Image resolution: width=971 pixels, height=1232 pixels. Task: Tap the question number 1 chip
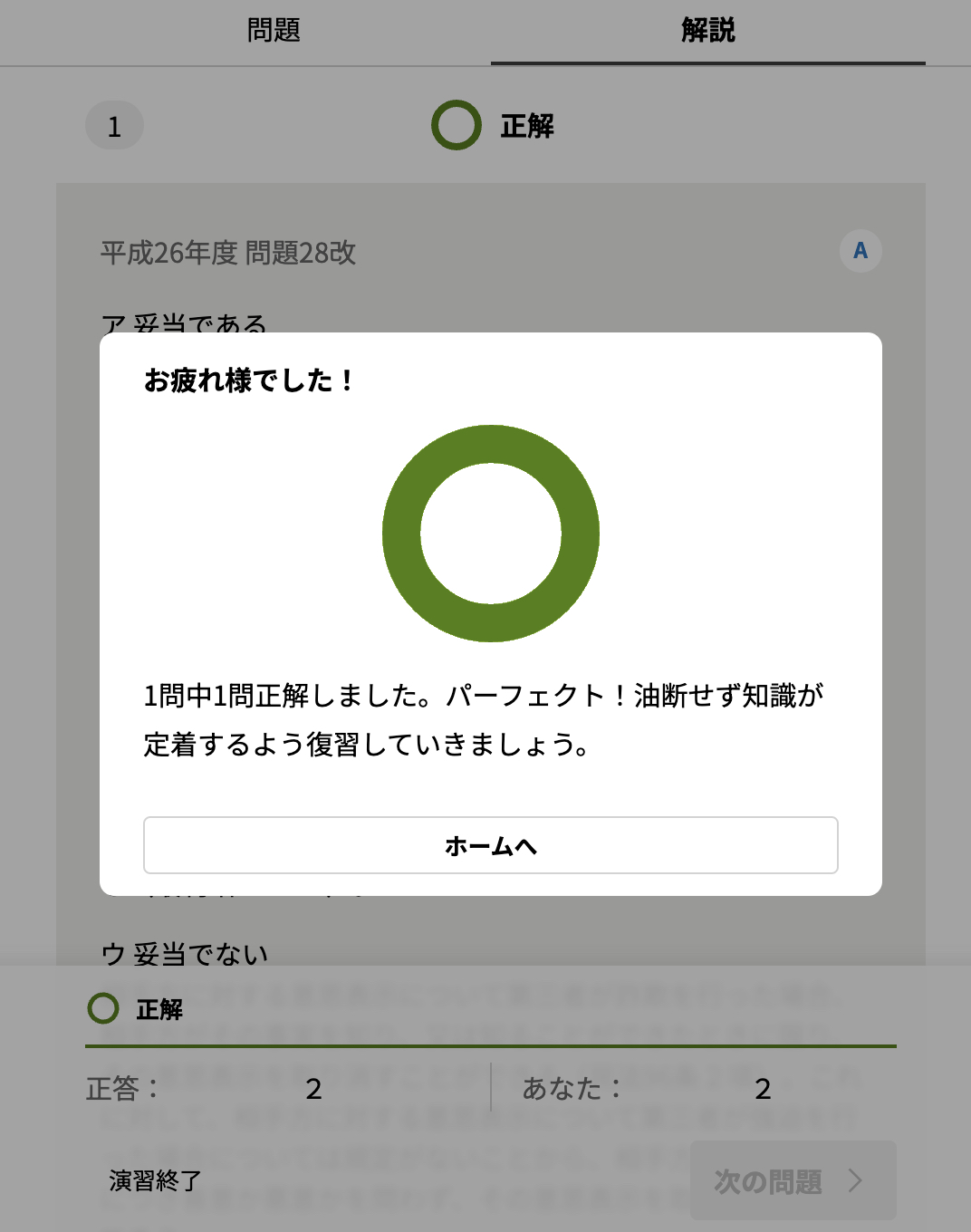tap(114, 127)
